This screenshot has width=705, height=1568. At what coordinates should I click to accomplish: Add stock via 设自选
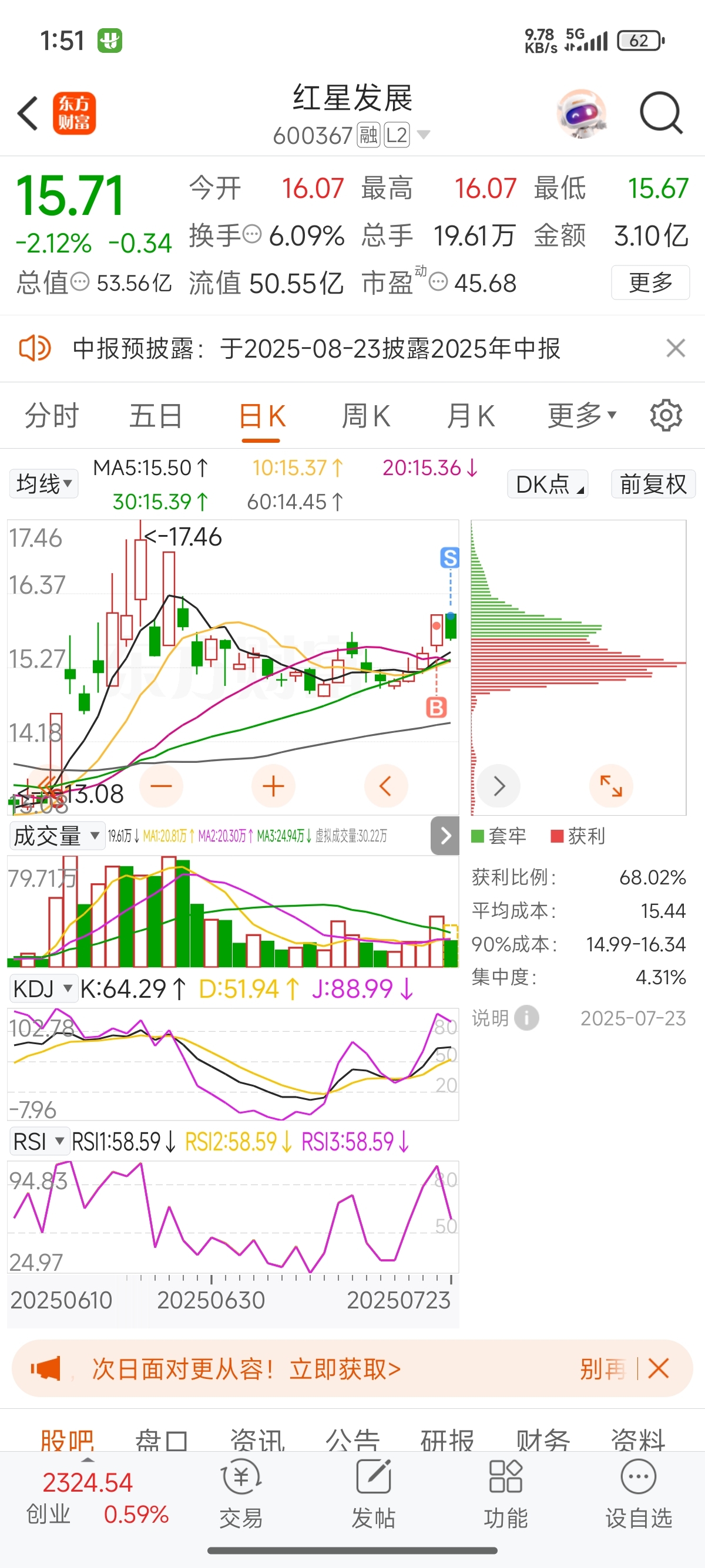[639, 1496]
